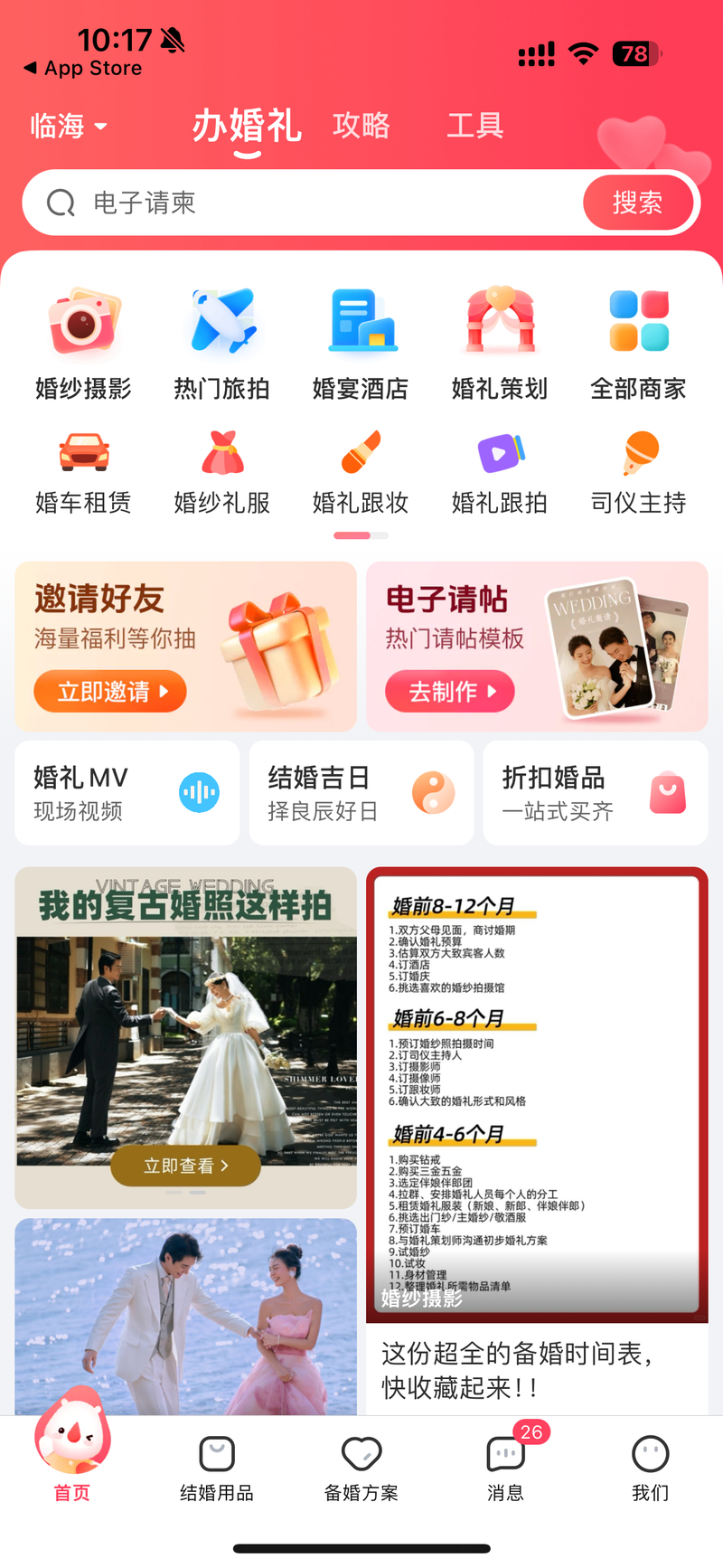Open the 结婚吉日 card
Screen dimensions: 723x1568
[361, 793]
